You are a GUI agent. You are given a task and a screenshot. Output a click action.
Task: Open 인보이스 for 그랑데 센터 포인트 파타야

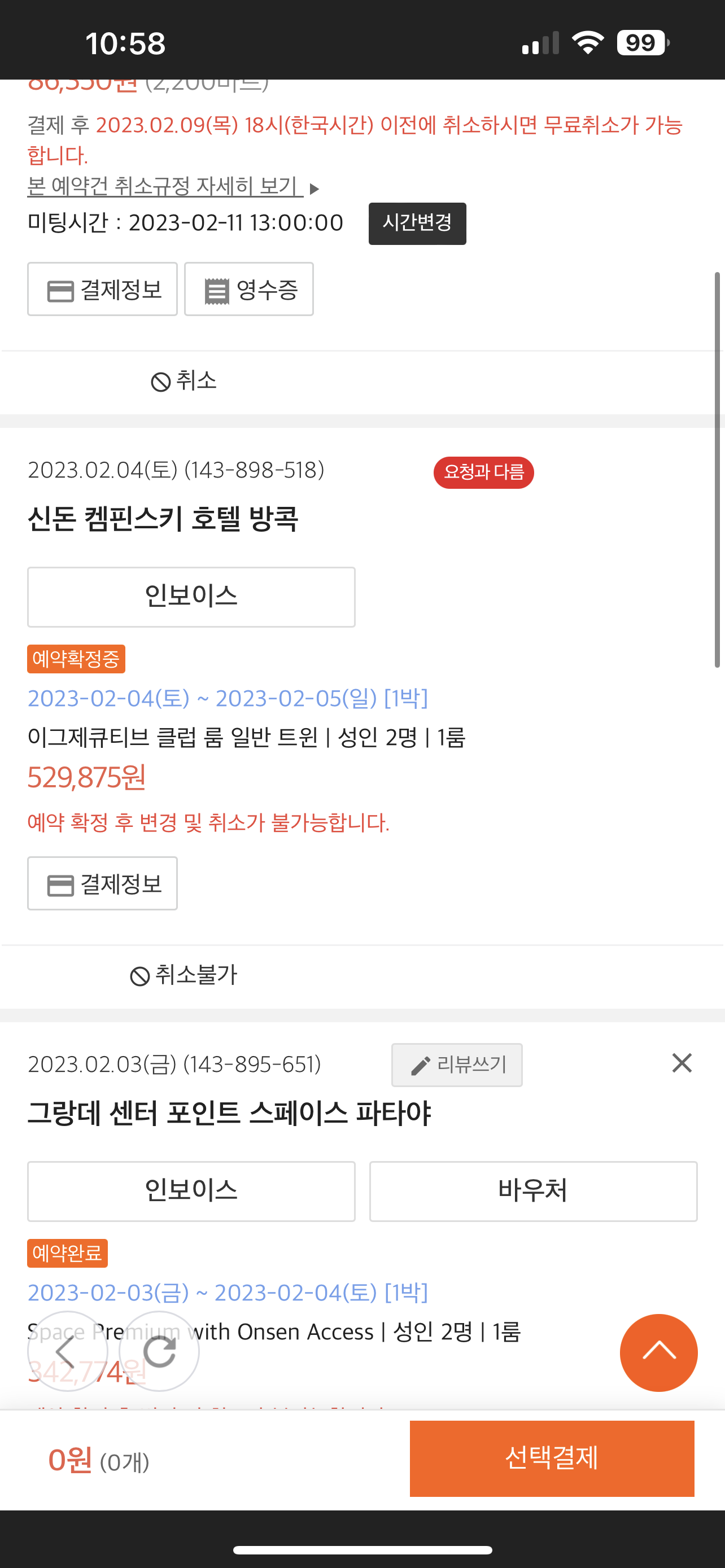(191, 1191)
